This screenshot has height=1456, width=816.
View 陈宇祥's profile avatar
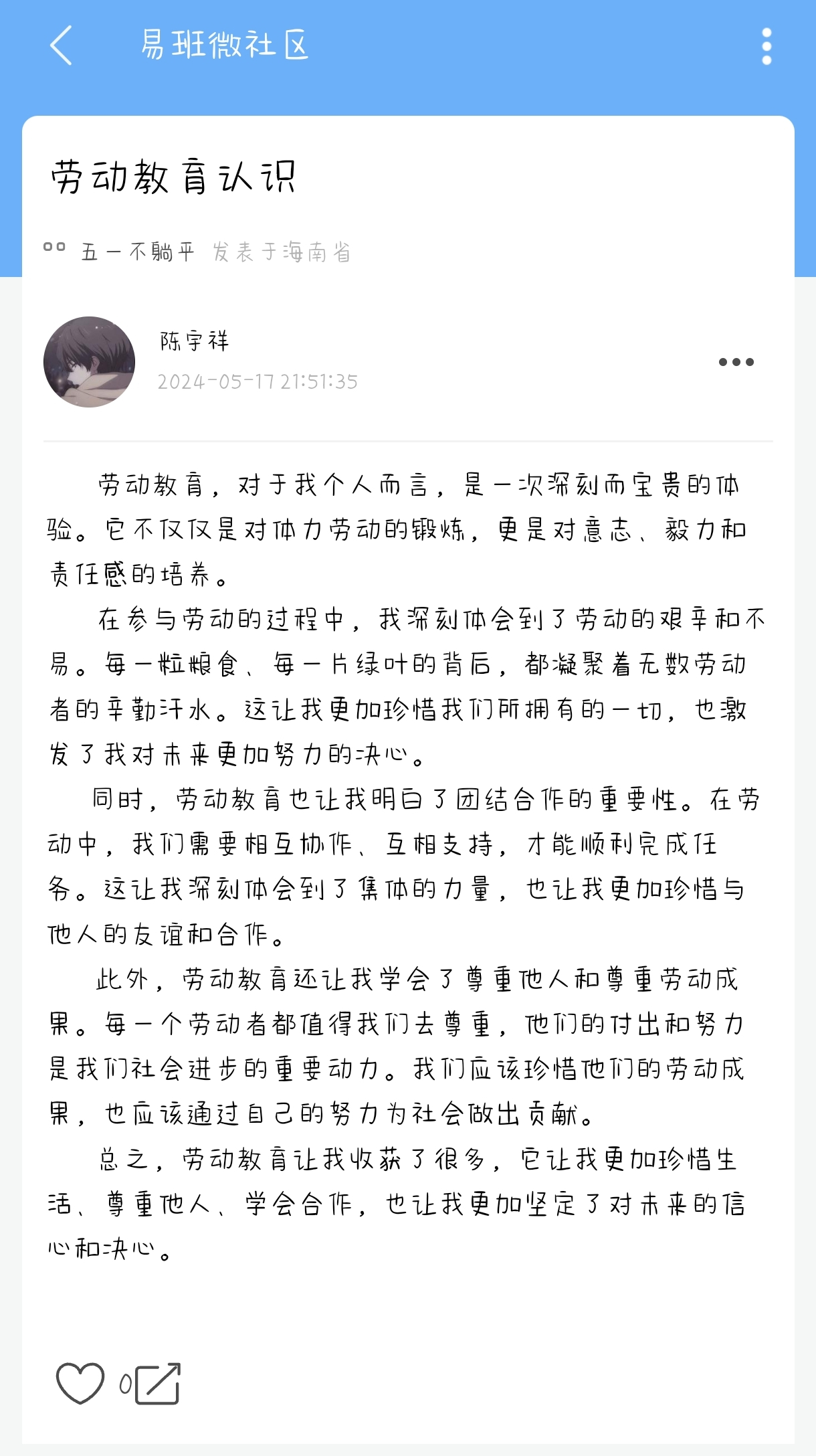(89, 362)
